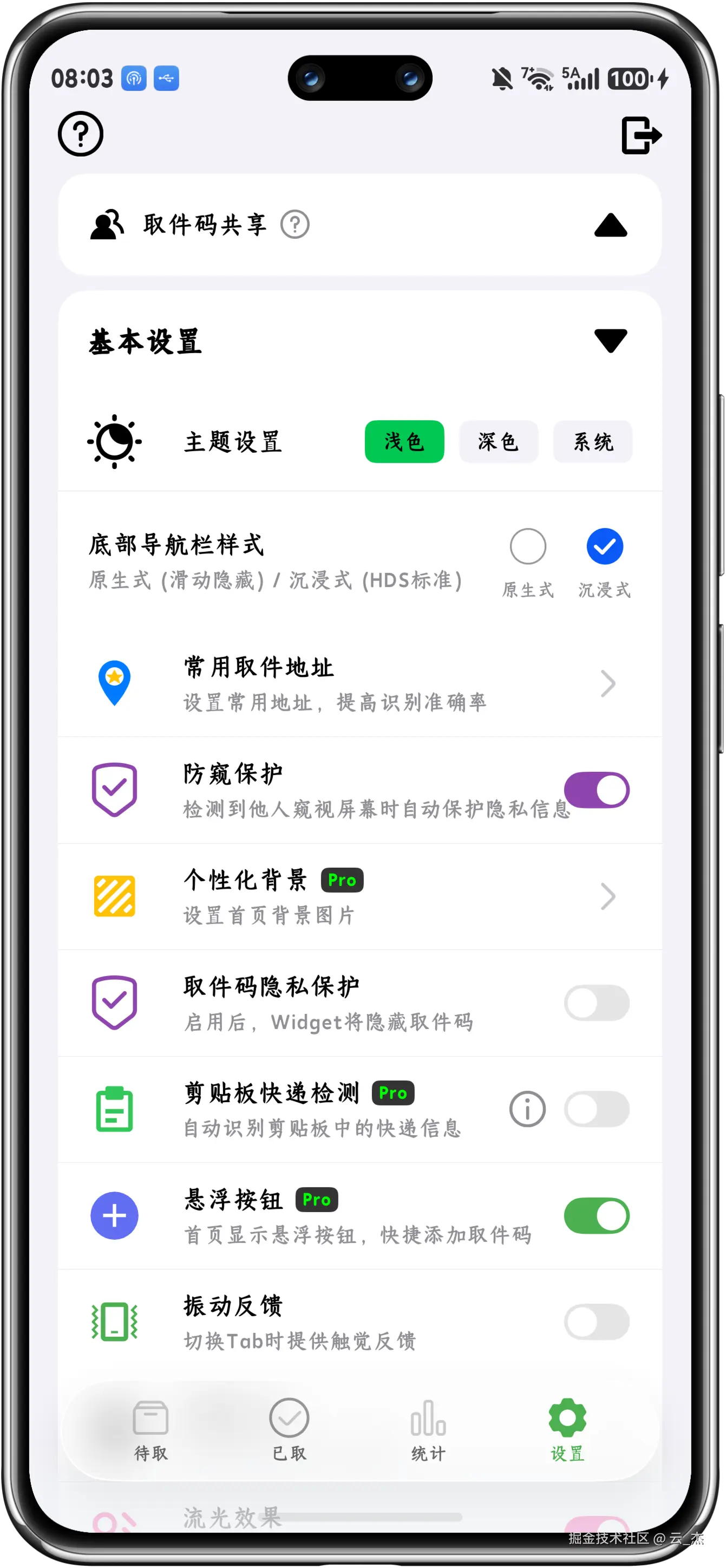The width and height of the screenshot is (726, 1568).
Task: Enable 取件码隐私保护 switch
Action: 597,1003
